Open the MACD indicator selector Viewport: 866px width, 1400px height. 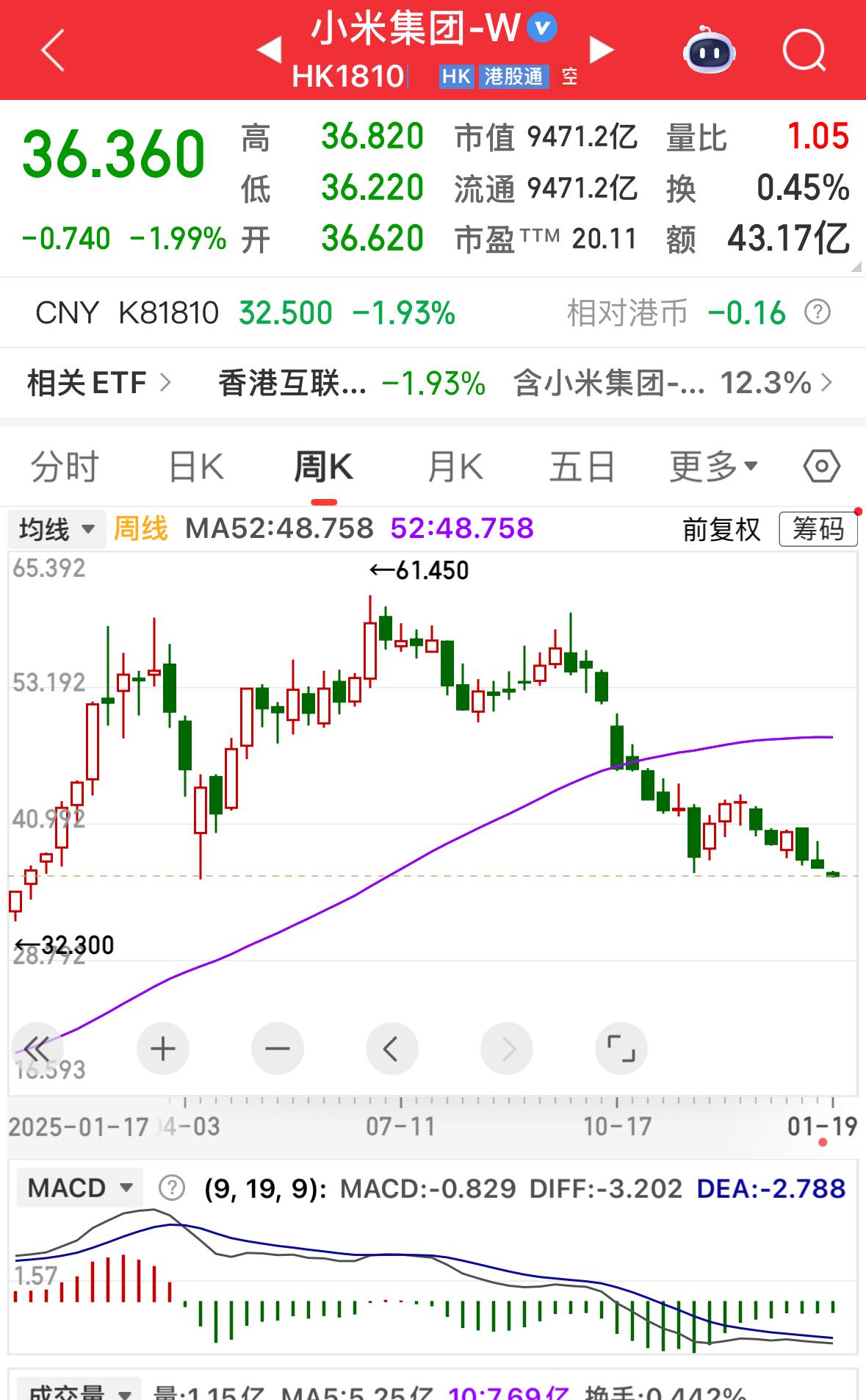coord(78,1186)
